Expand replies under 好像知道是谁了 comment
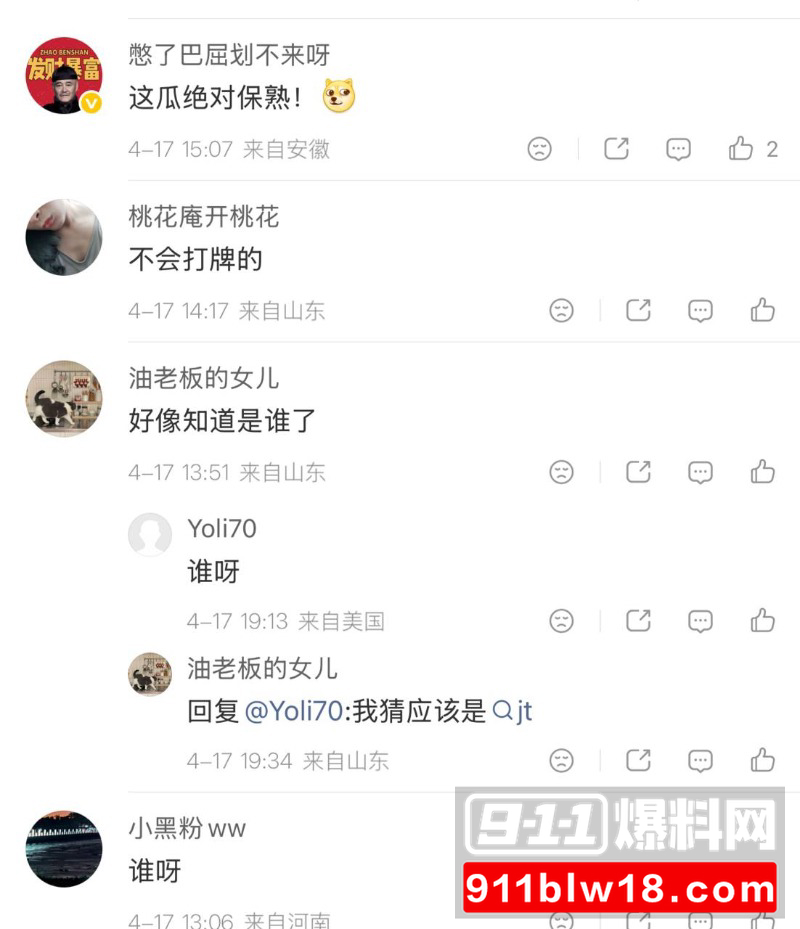 (x=700, y=471)
